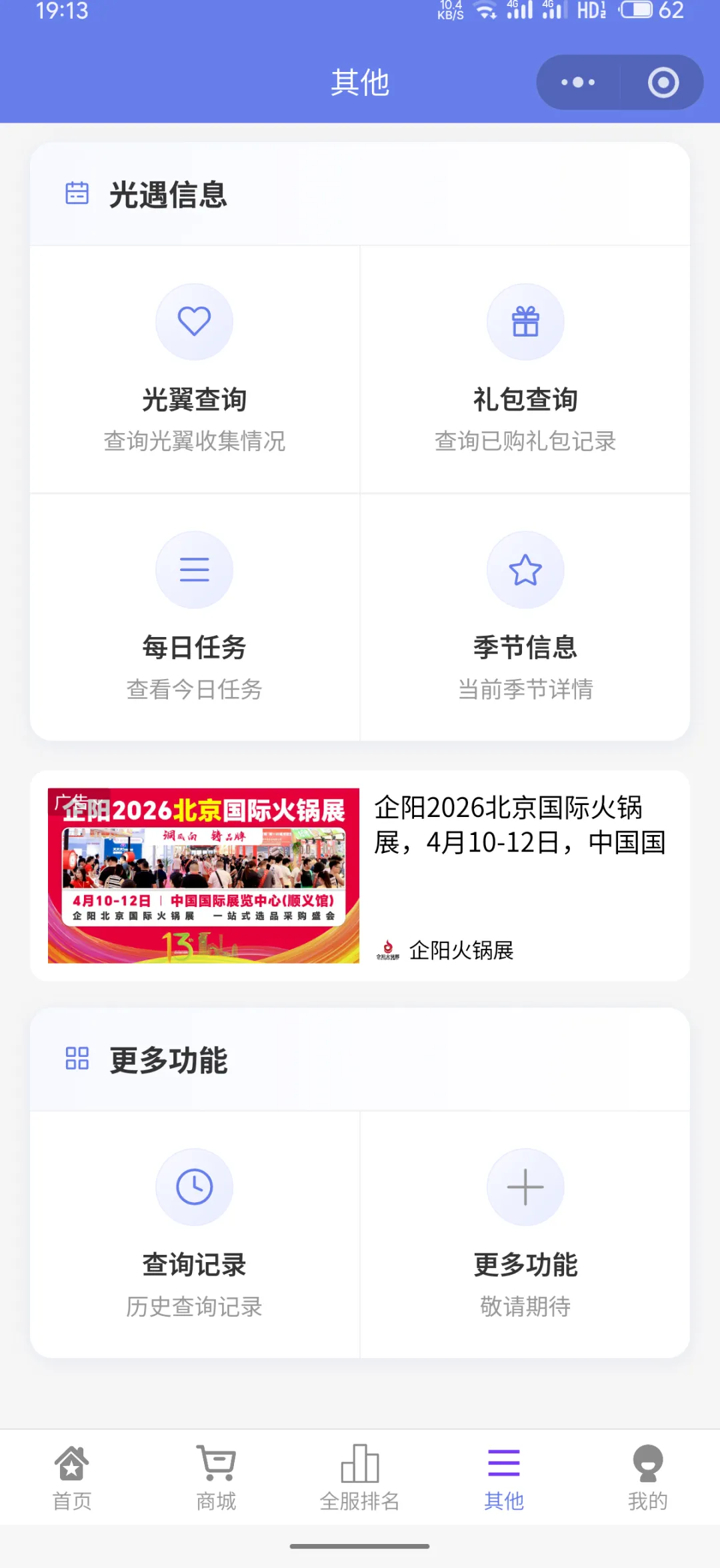
Task: Click the list icon for 每日任务
Action: tap(194, 569)
